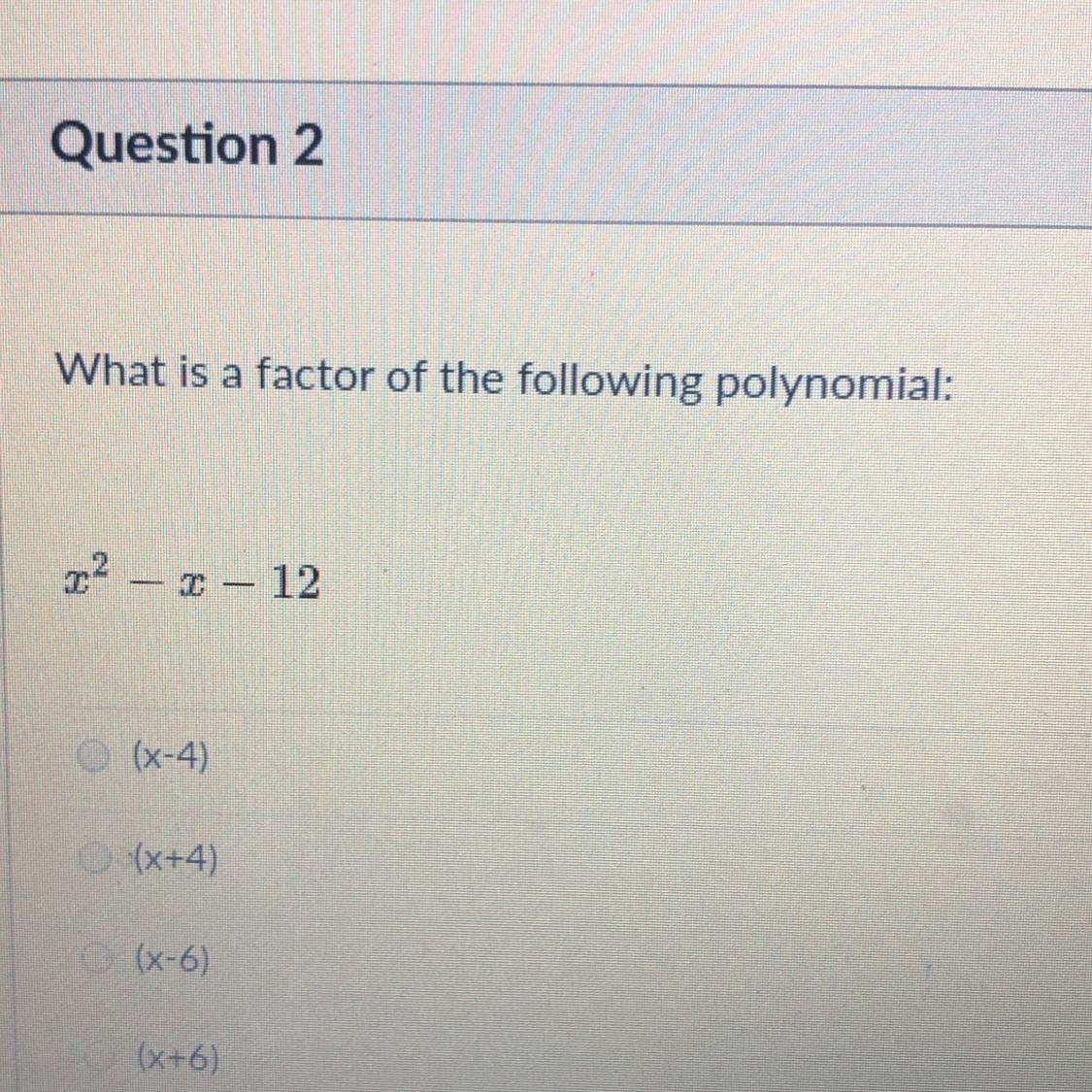
Task: Pick the (x-6) answer option
Action: coord(95,959)
